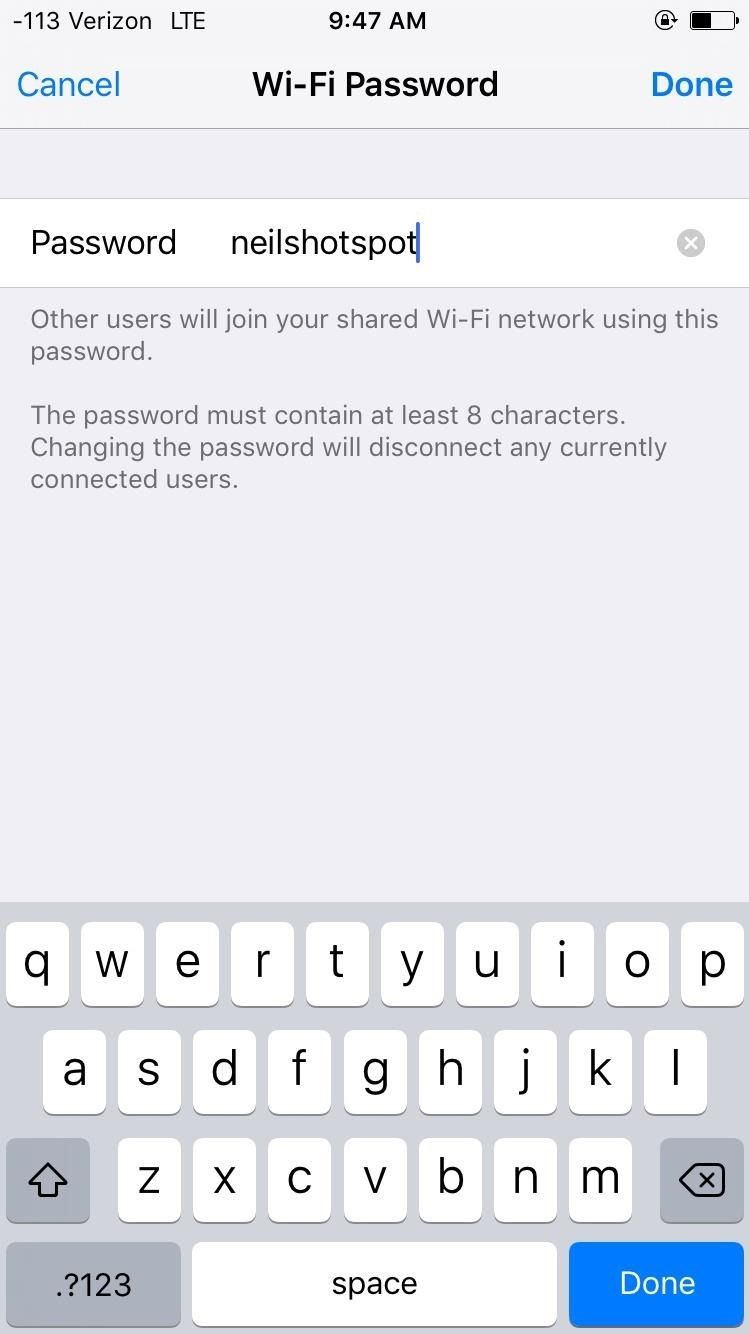Image resolution: width=749 pixels, height=1334 pixels.
Task: Tap the 9:47 AM clock display
Action: coord(377,20)
